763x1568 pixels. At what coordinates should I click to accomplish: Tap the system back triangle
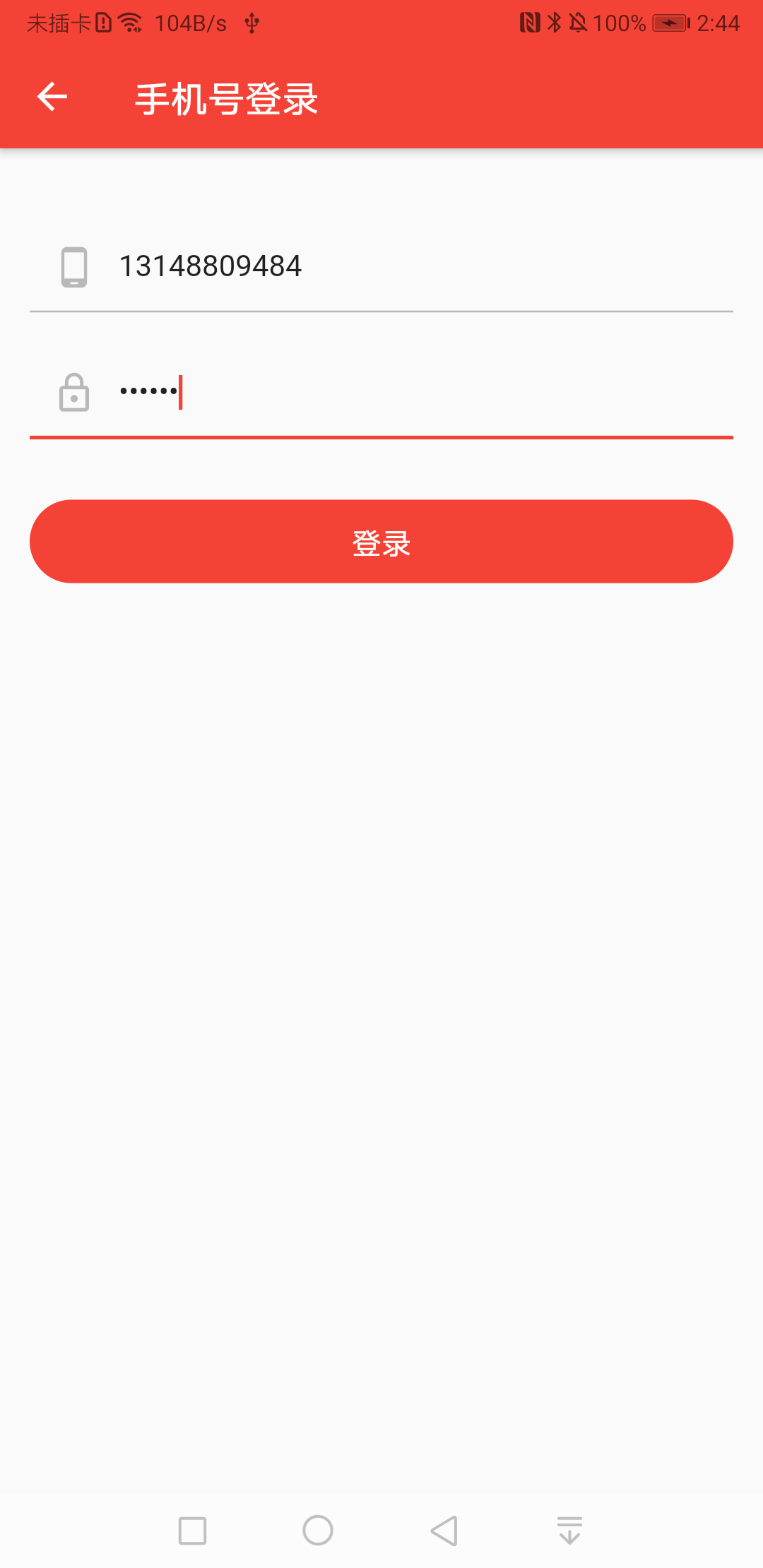tap(444, 1531)
